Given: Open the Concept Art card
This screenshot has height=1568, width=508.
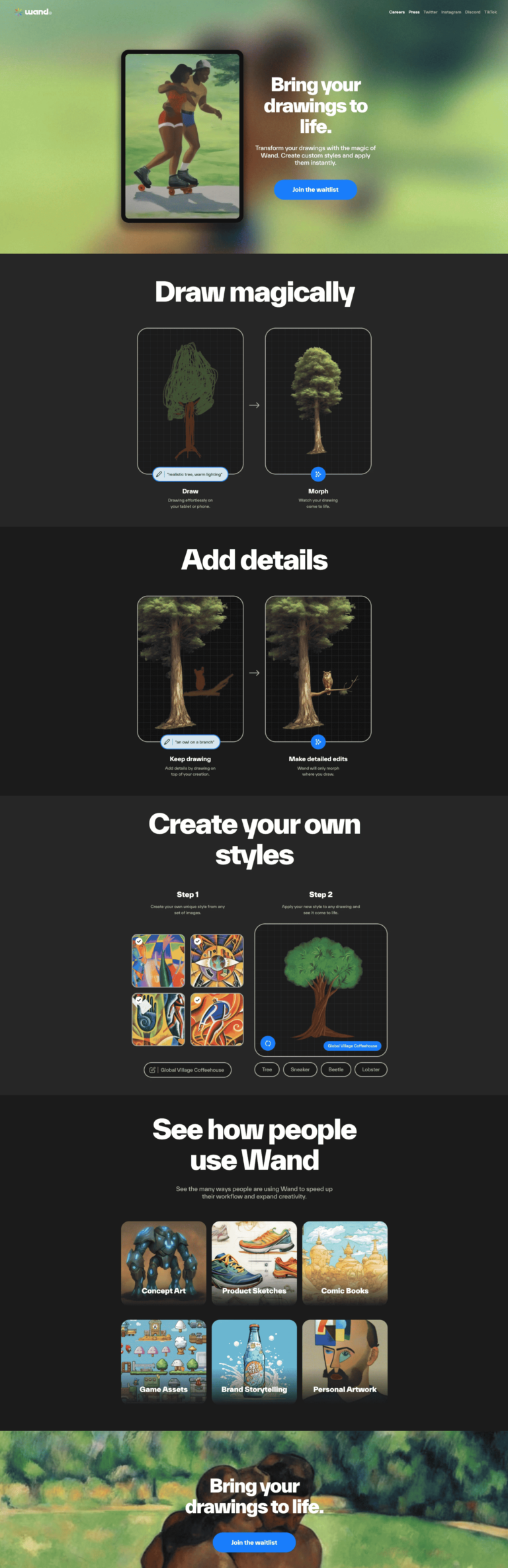Looking at the screenshot, I should click(163, 1262).
